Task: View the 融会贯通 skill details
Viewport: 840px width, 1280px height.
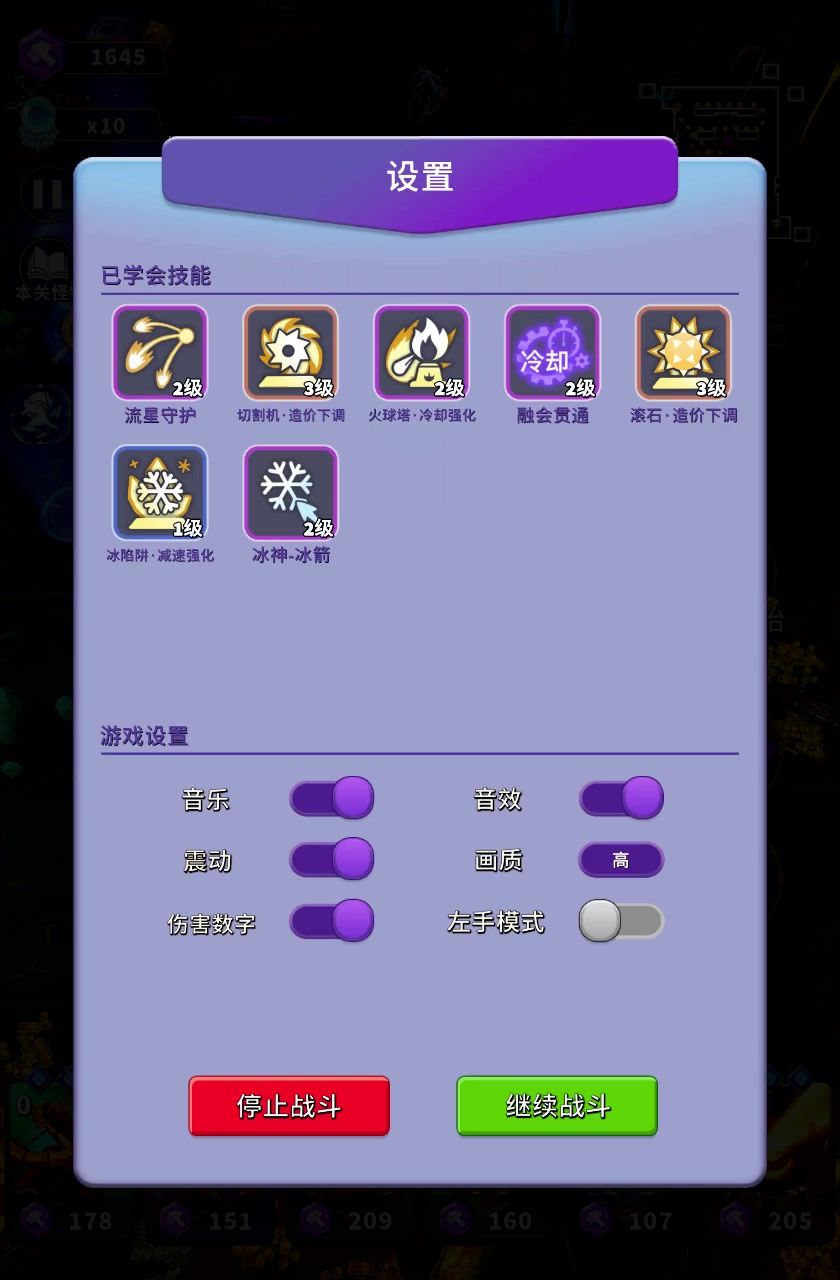Action: [552, 353]
